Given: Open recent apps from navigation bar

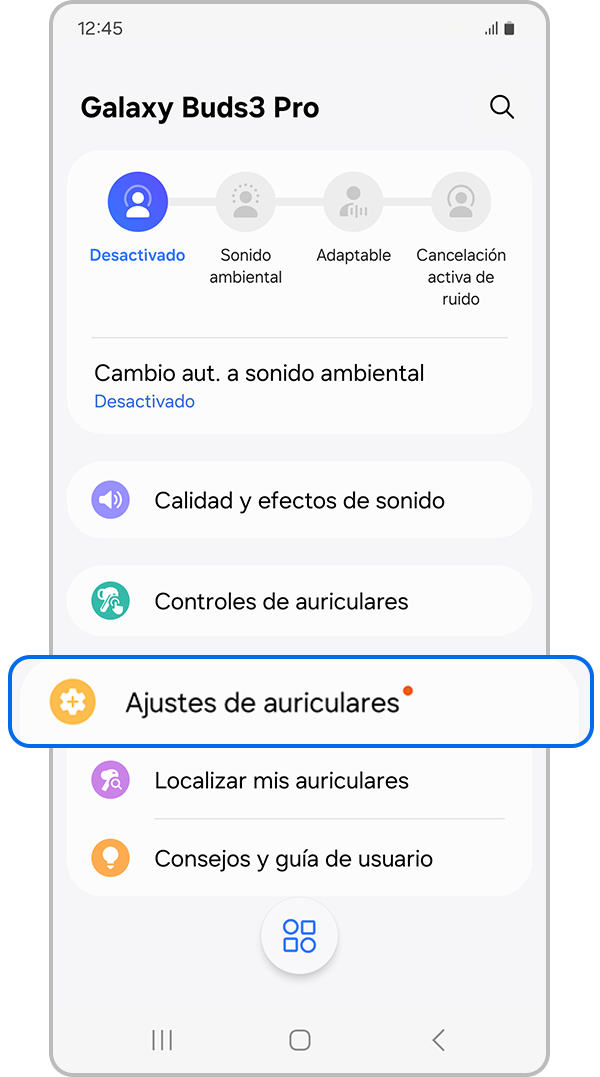Looking at the screenshot, I should coord(161,1040).
